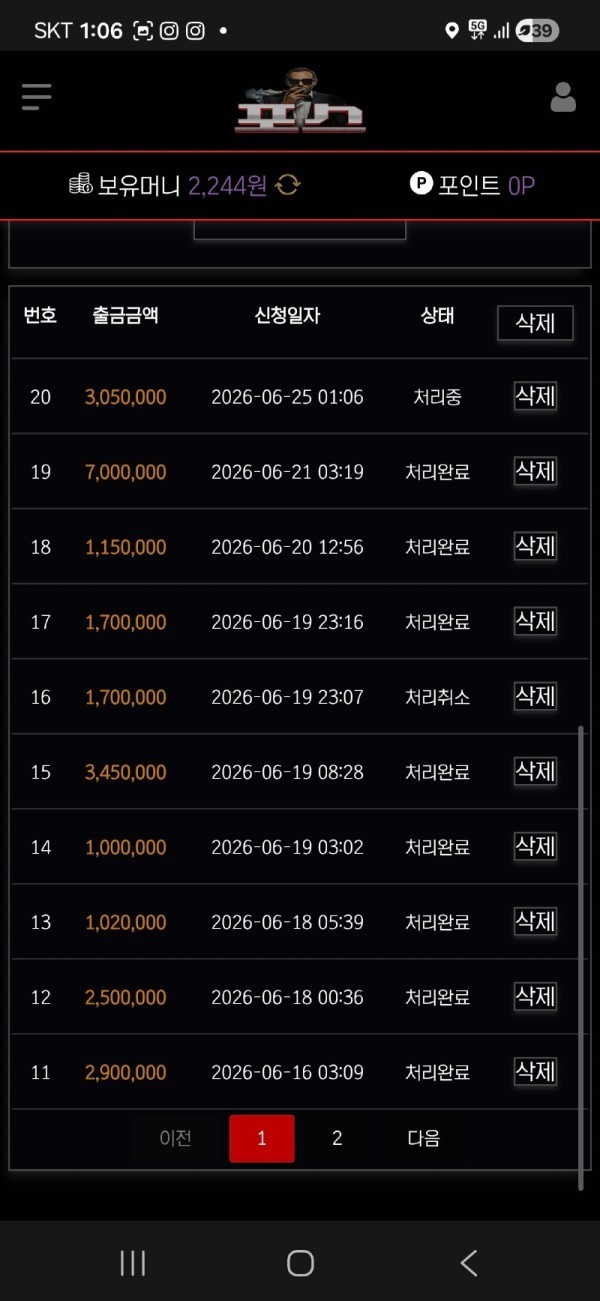The image size is (600, 1301).
Task: Delete withdrawal record number 19
Action: pyautogui.click(x=535, y=471)
